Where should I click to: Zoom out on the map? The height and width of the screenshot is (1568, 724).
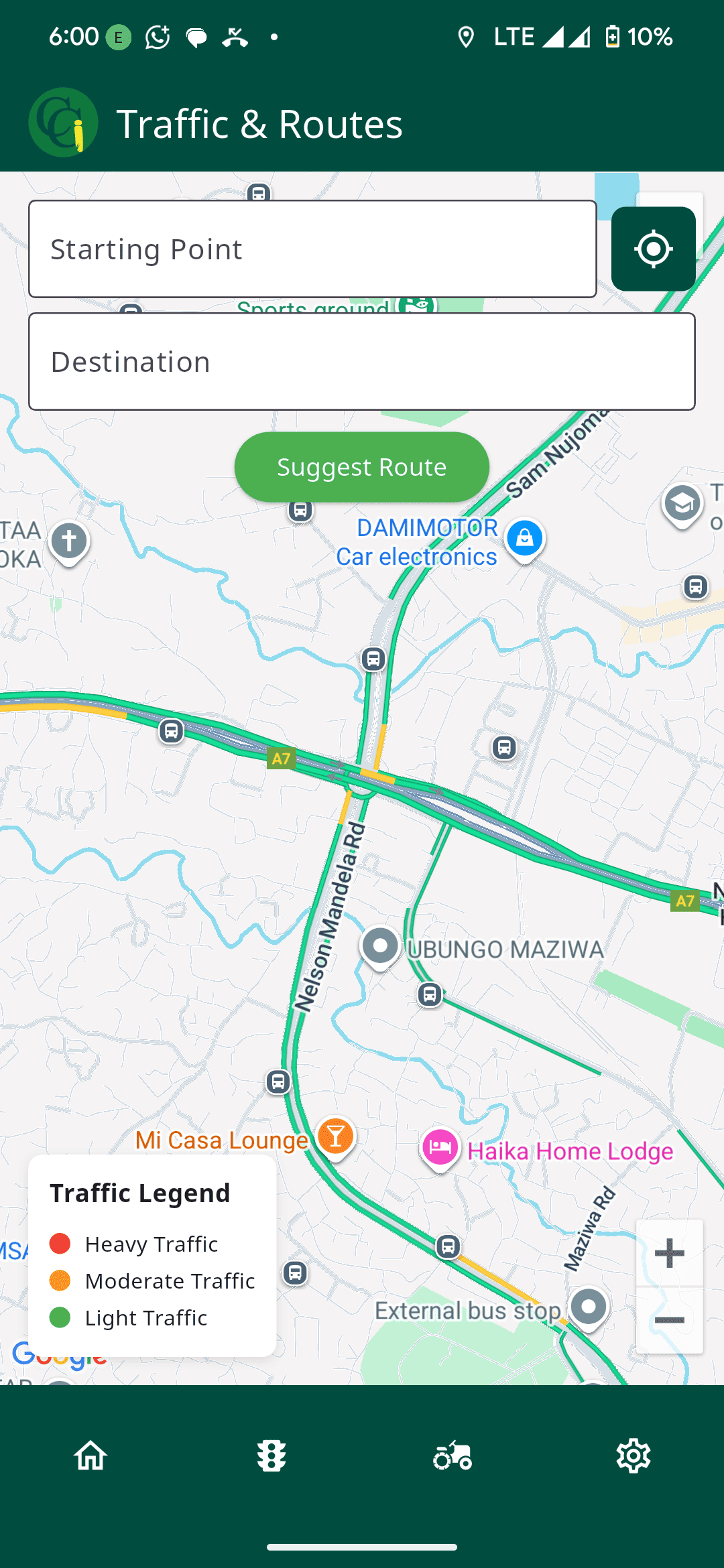pos(669,1320)
